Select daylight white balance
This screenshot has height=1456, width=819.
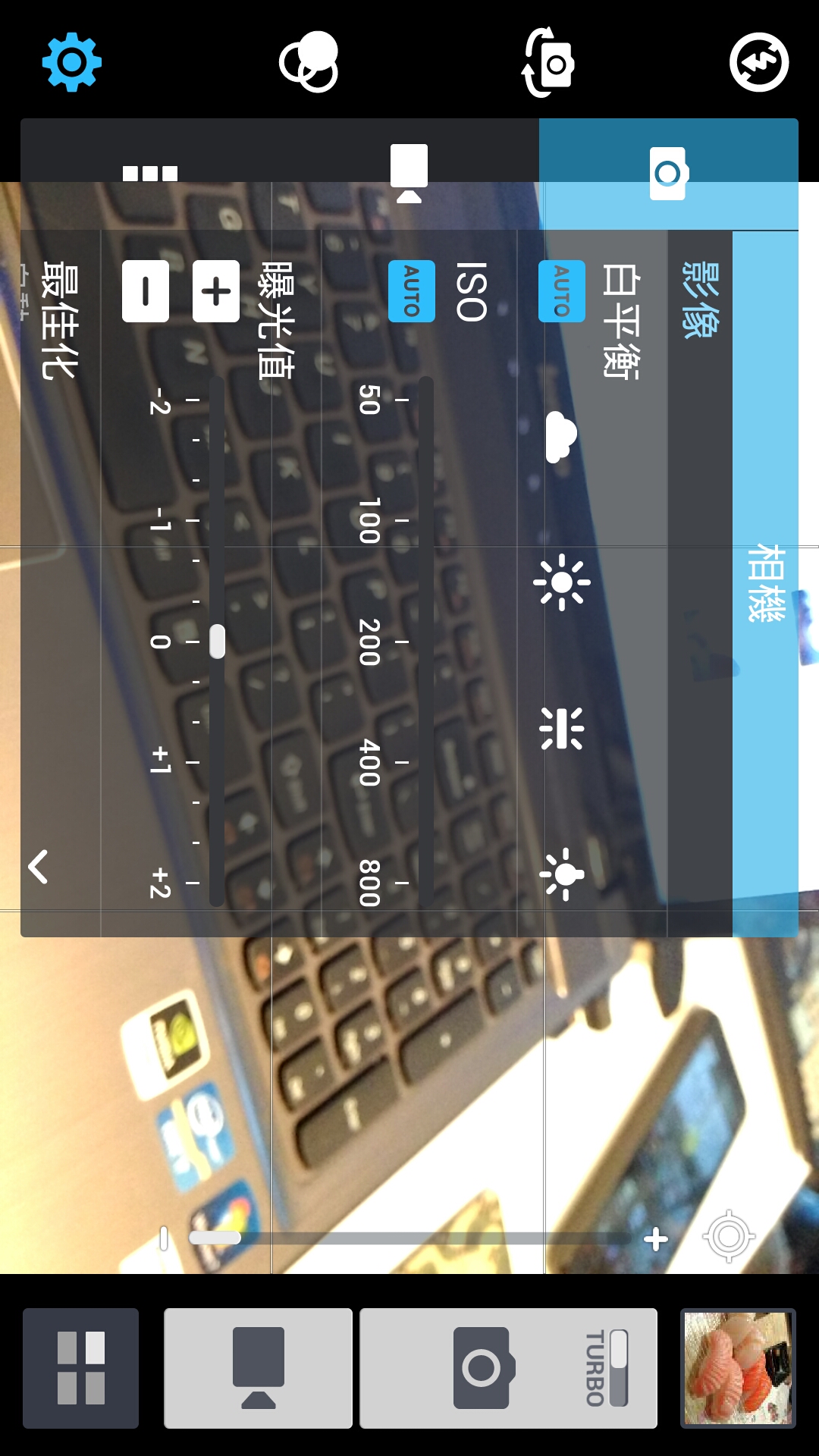pyautogui.click(x=561, y=582)
